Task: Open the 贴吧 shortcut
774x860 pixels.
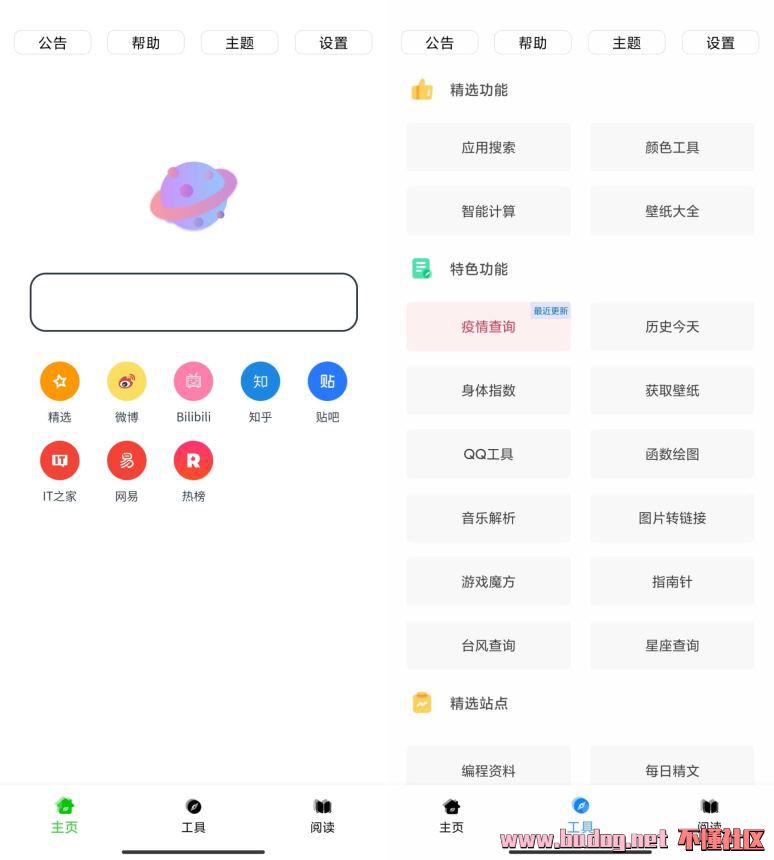Action: pyautogui.click(x=327, y=382)
